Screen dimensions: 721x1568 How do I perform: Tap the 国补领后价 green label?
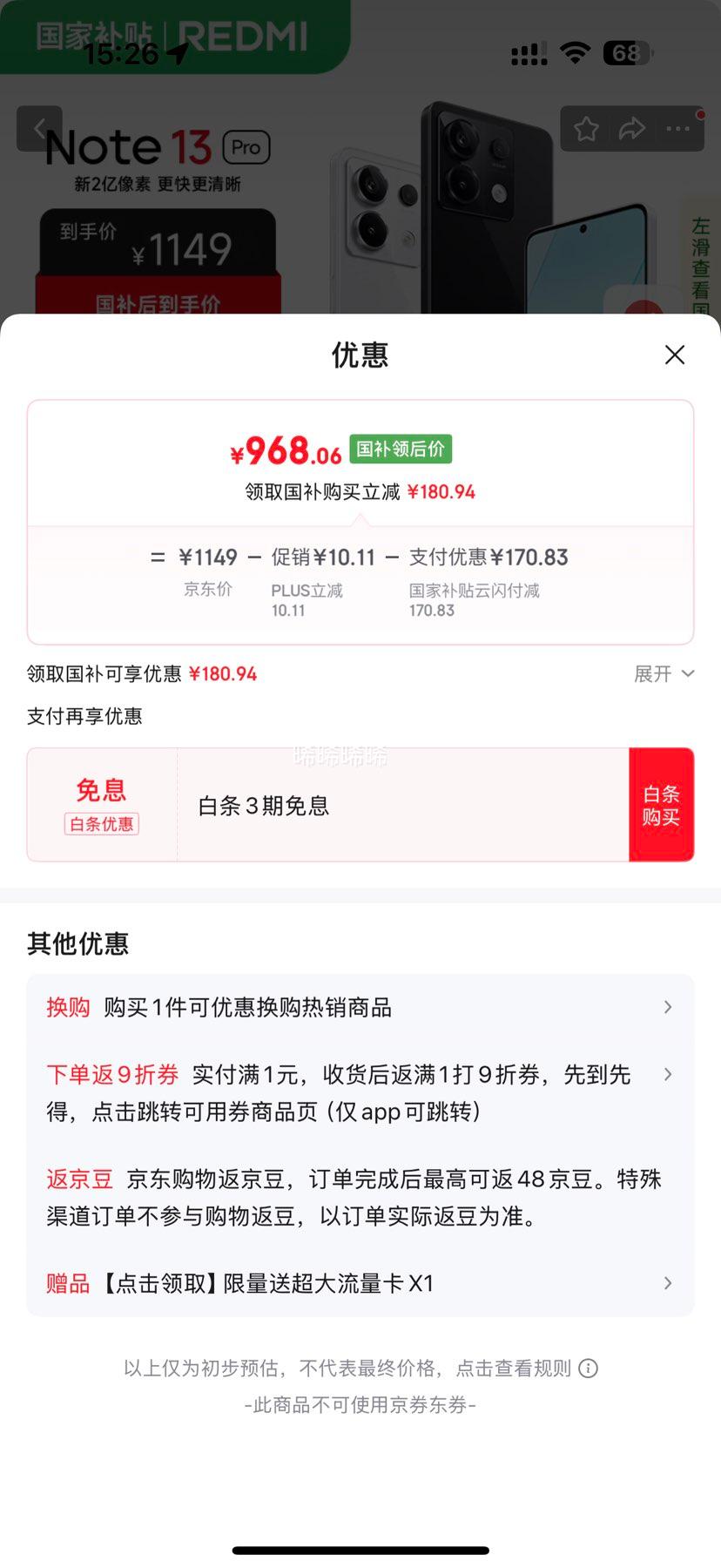click(x=400, y=449)
